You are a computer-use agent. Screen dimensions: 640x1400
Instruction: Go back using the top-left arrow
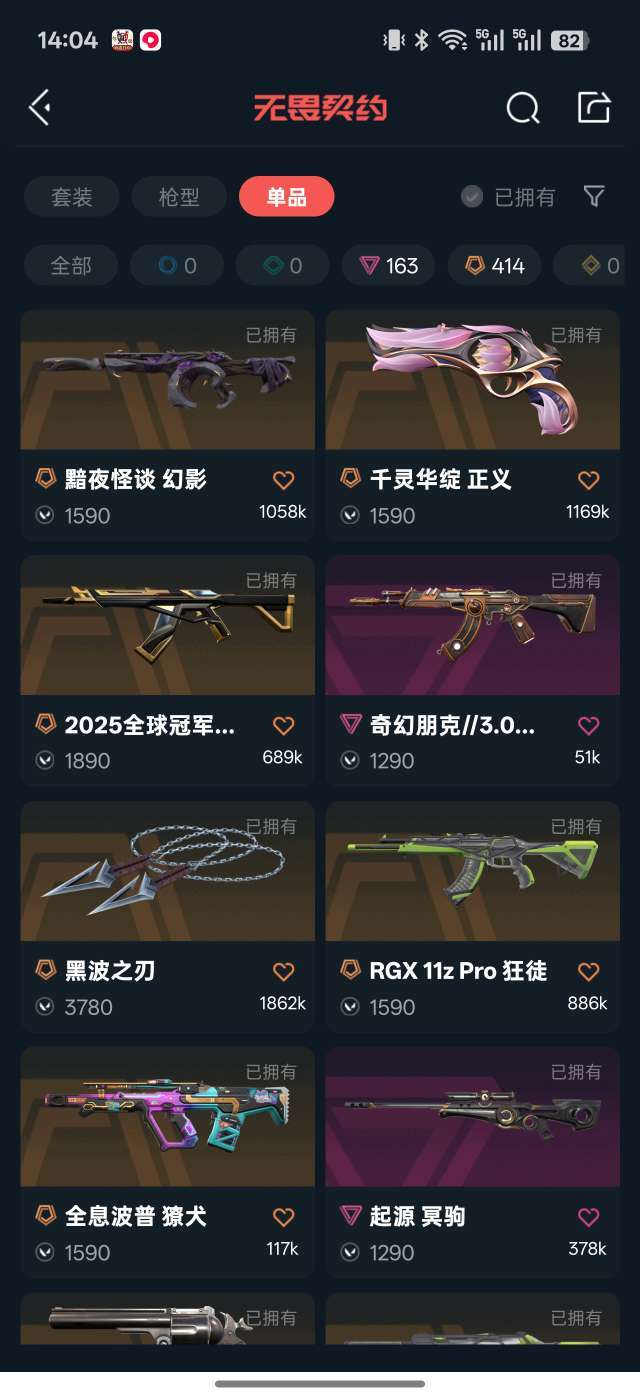(40, 107)
